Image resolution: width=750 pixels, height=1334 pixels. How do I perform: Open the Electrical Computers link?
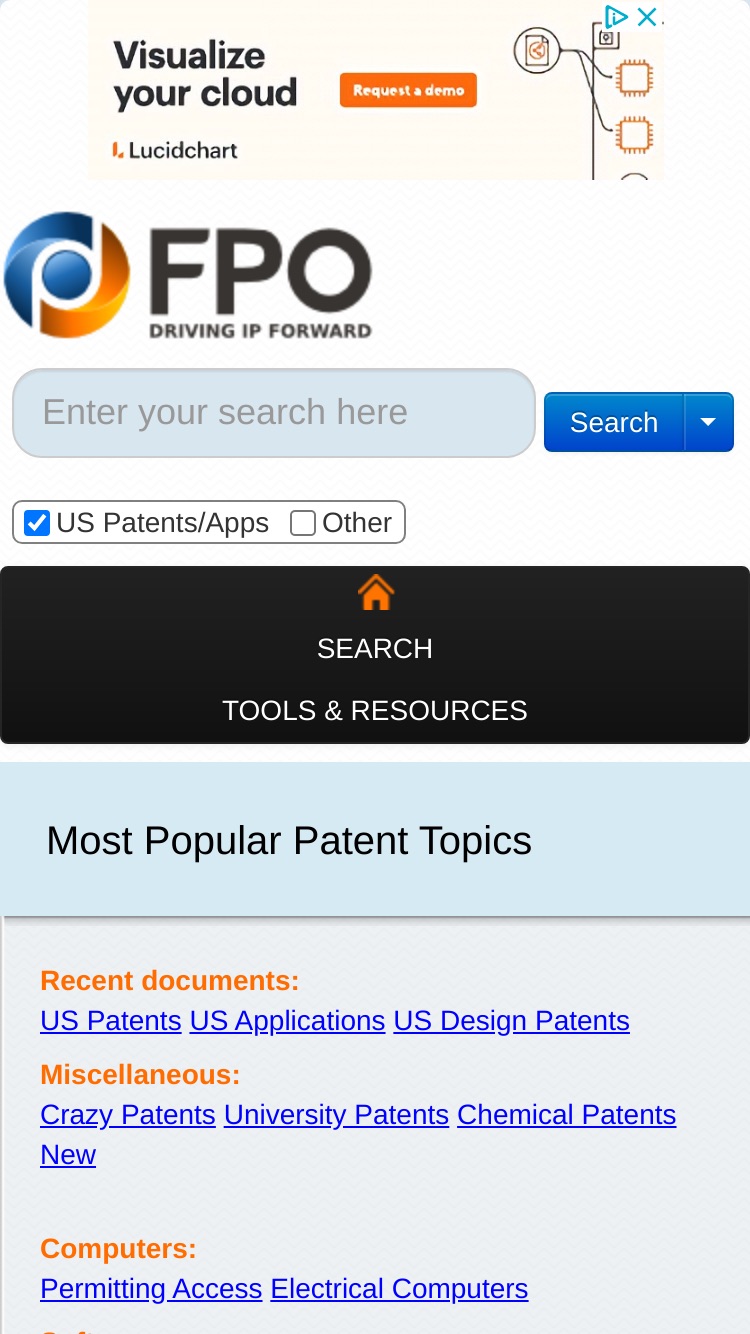pyautogui.click(x=400, y=1289)
